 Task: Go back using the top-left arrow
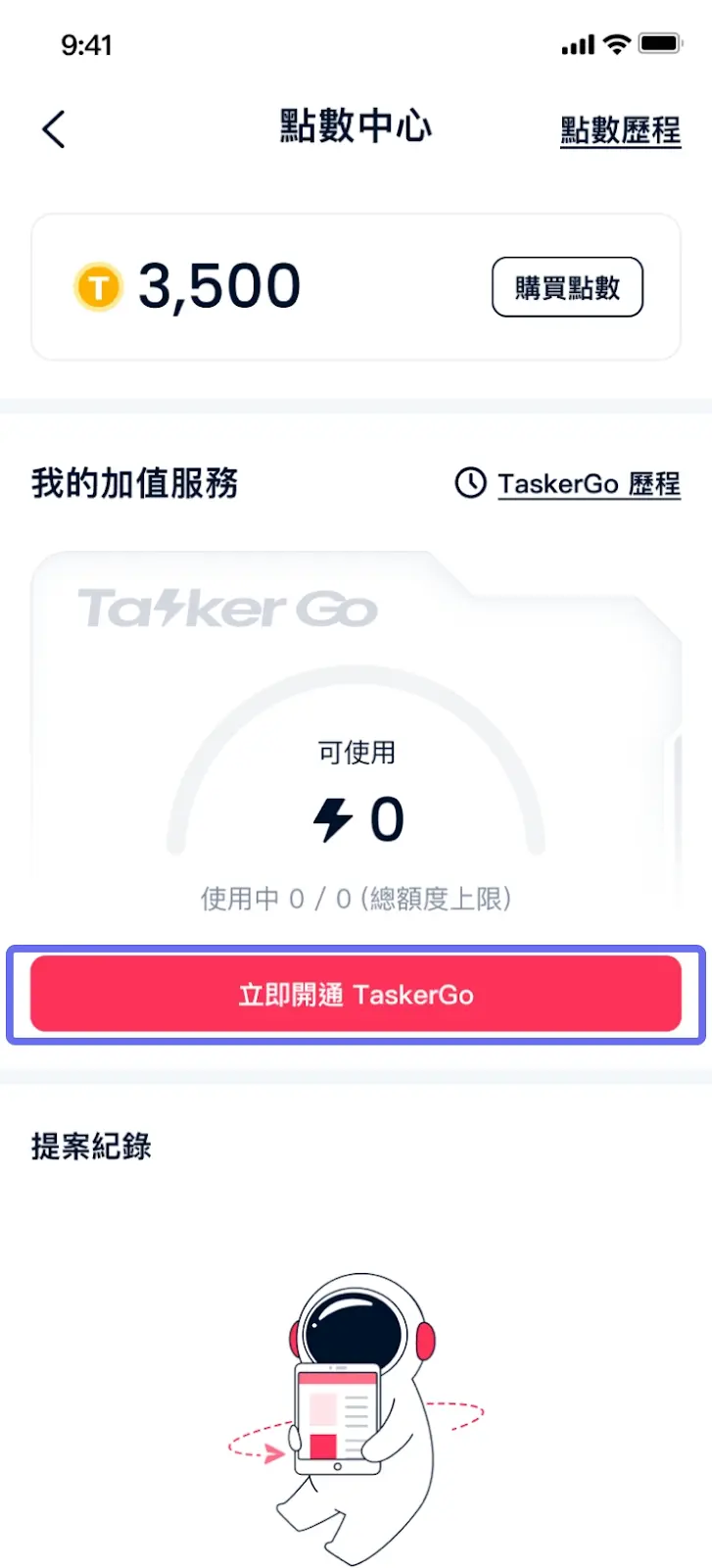pos(55,129)
